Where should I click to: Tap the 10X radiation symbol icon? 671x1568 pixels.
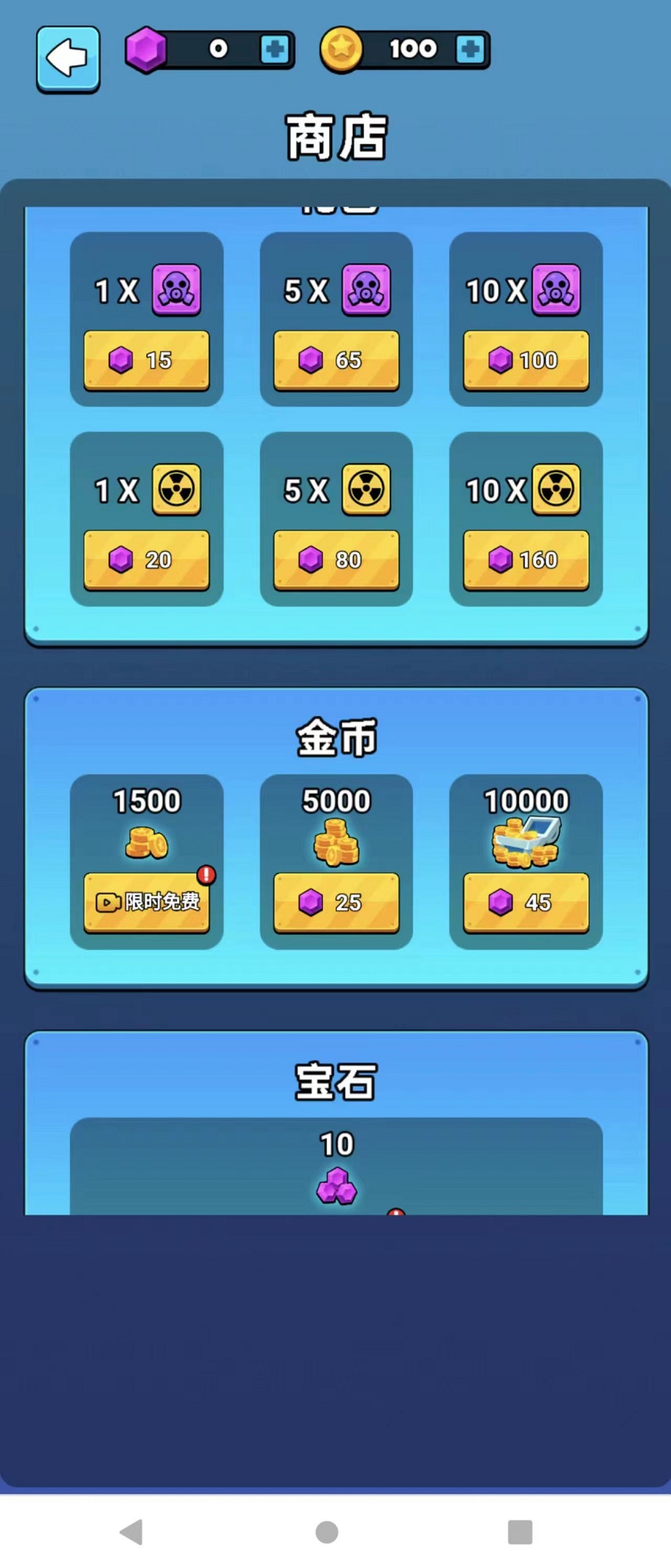coord(557,489)
